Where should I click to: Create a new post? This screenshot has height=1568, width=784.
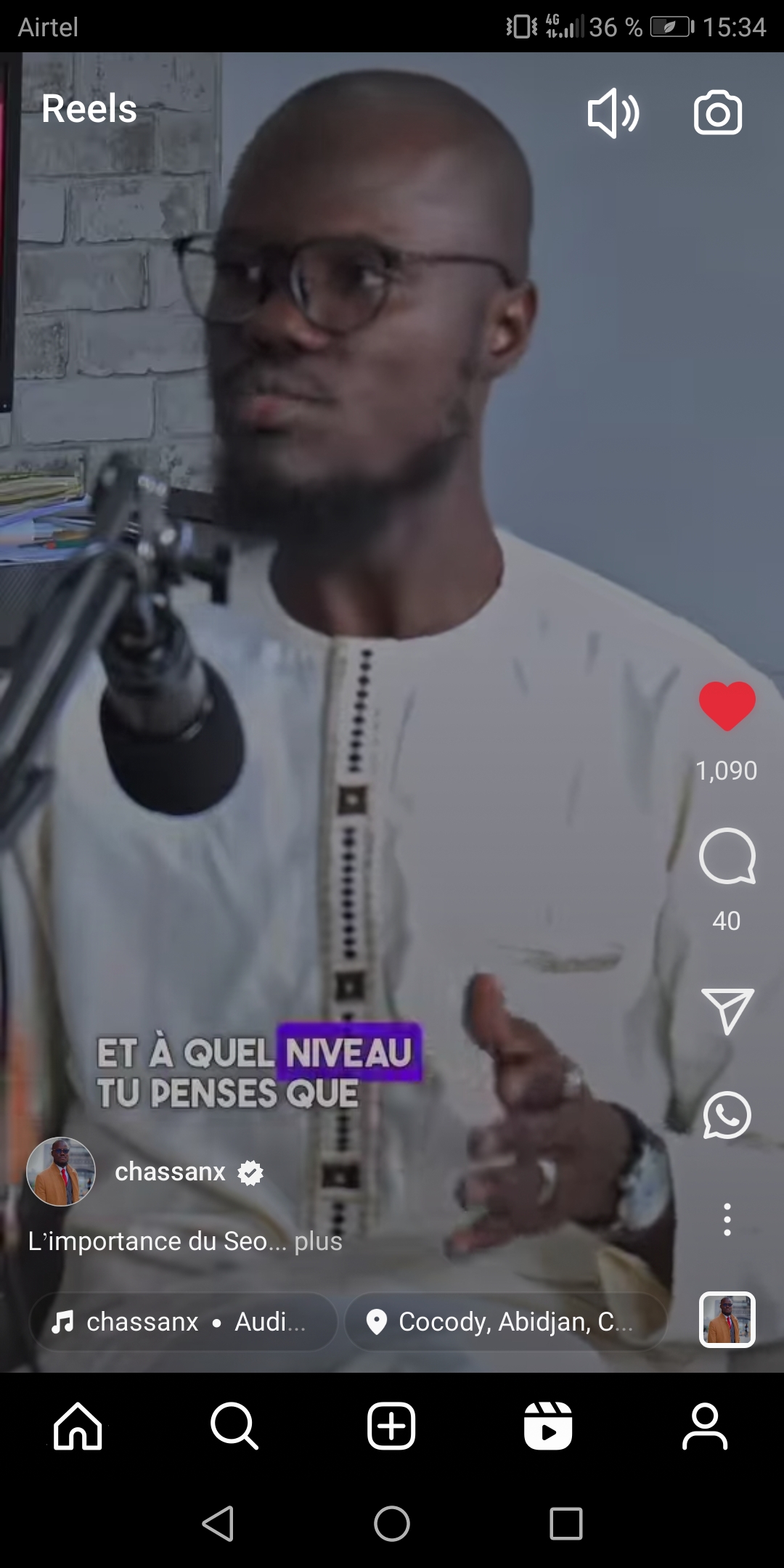[391, 1426]
